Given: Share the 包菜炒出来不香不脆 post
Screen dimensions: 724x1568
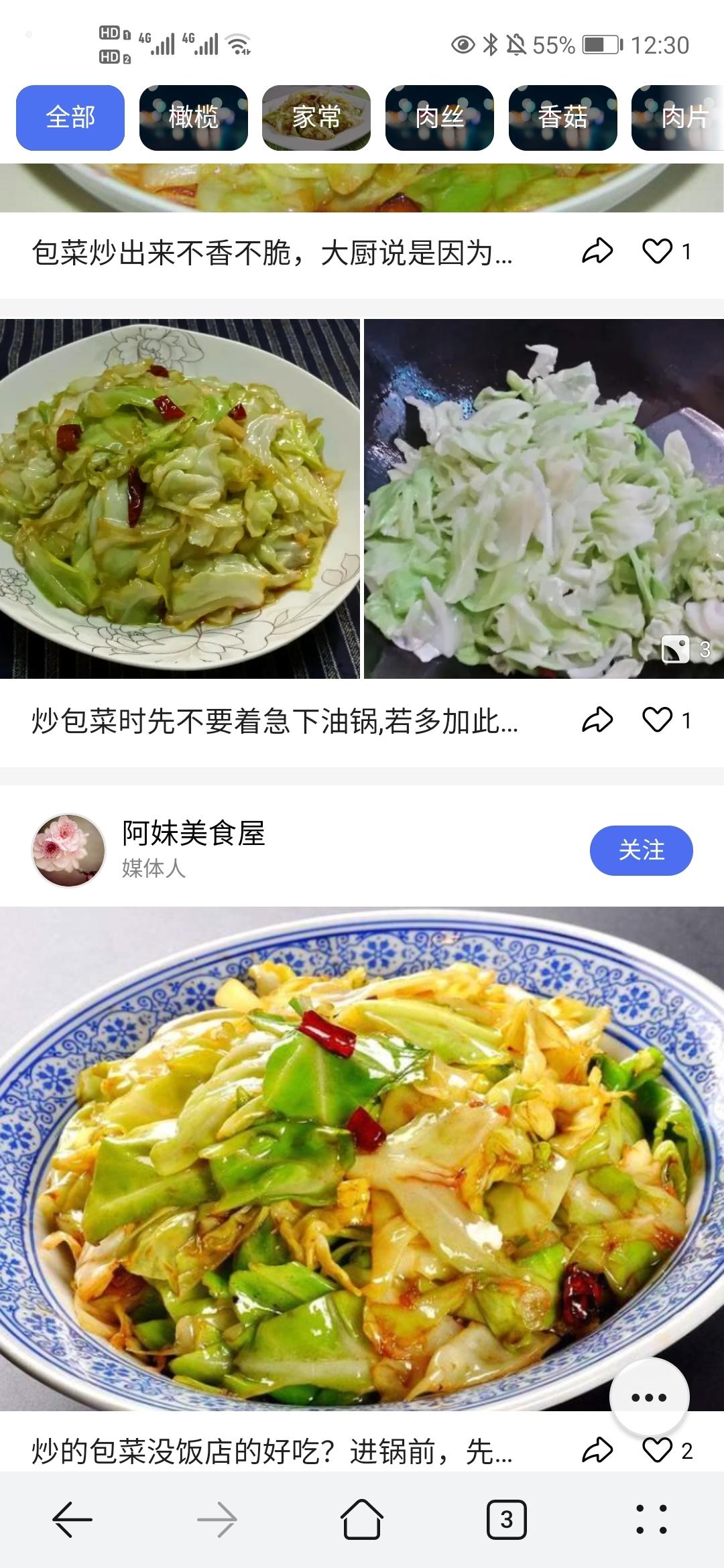Looking at the screenshot, I should point(597,251).
